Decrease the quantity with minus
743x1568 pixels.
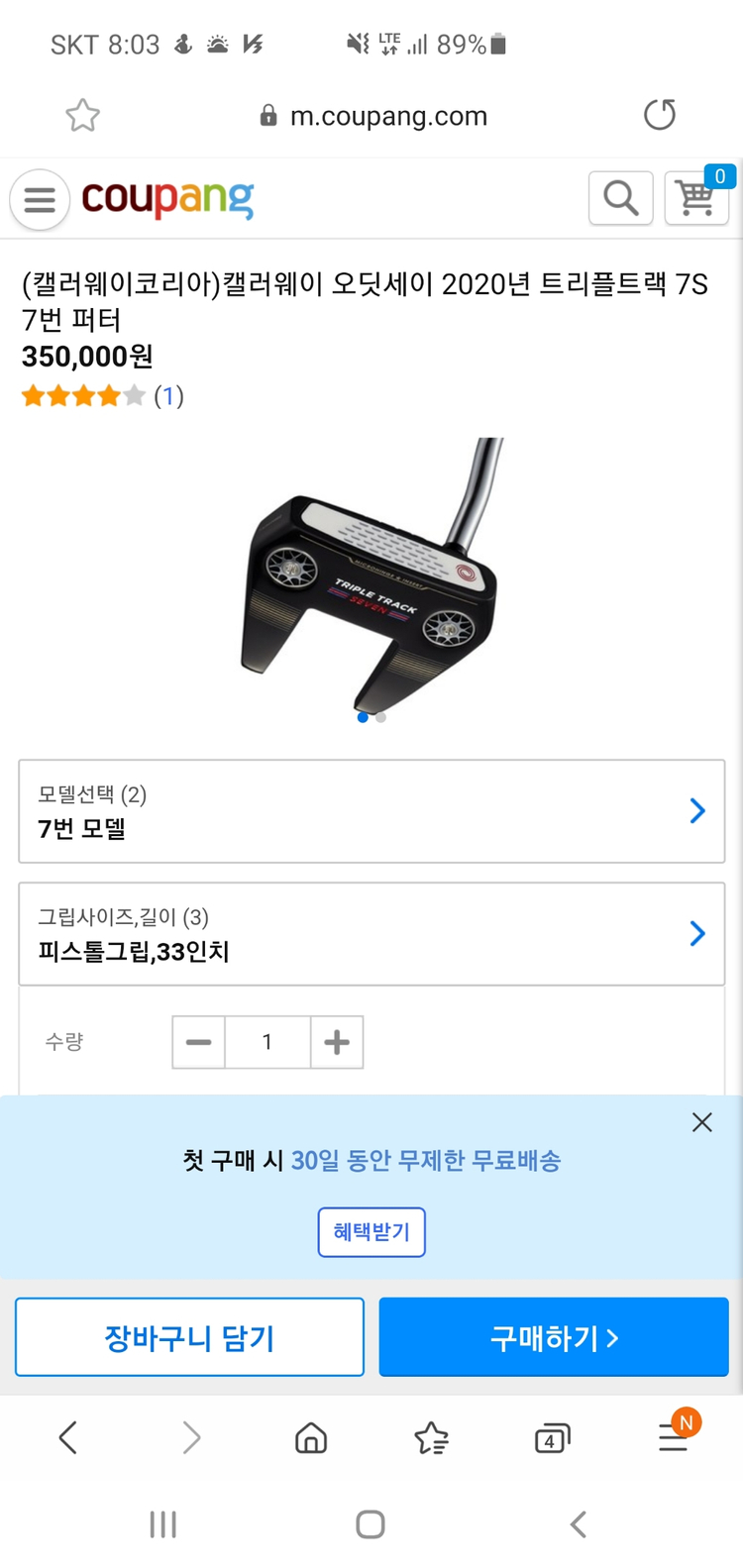pyautogui.click(x=199, y=1042)
